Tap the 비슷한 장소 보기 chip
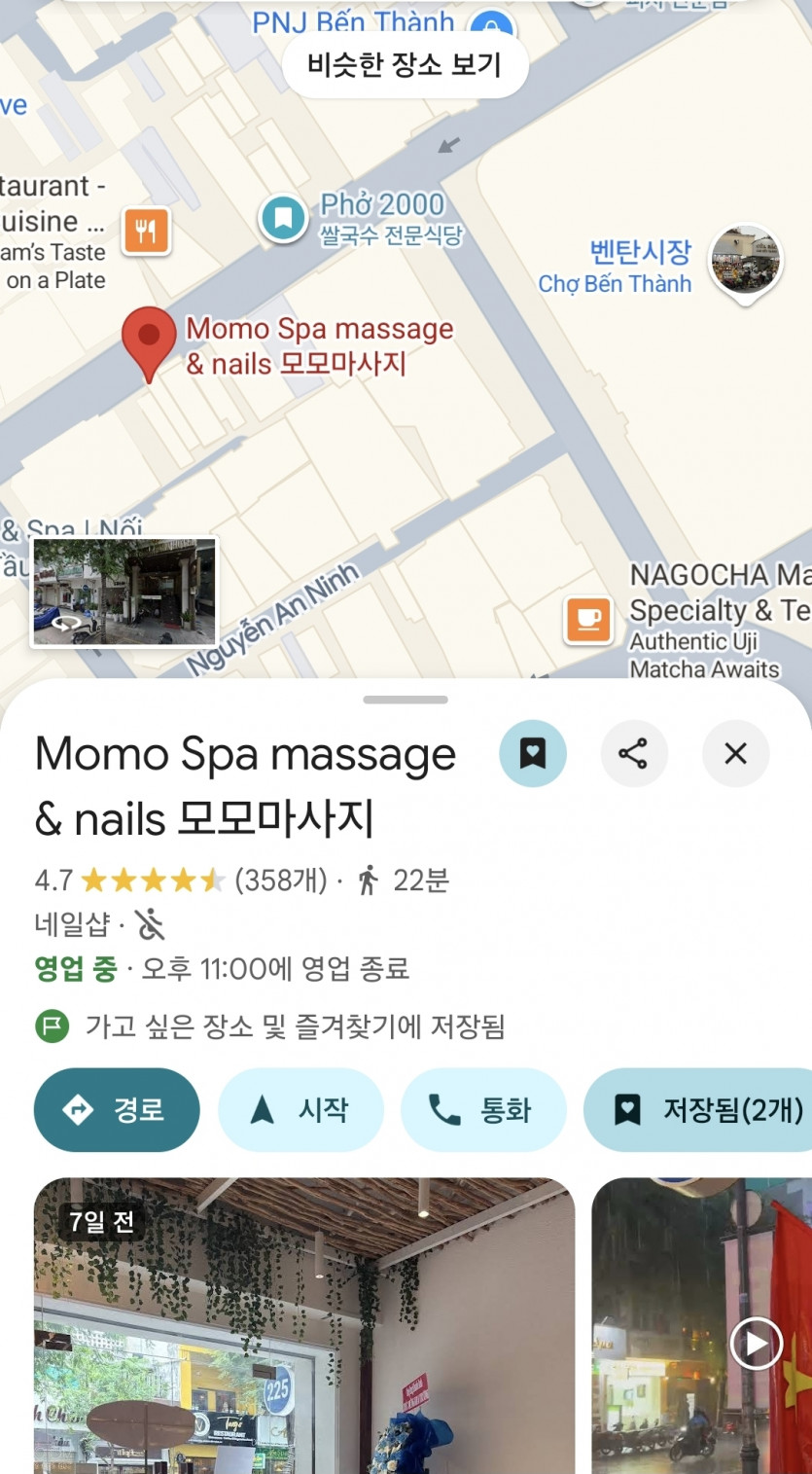This screenshot has width=812, height=1474. [x=405, y=66]
